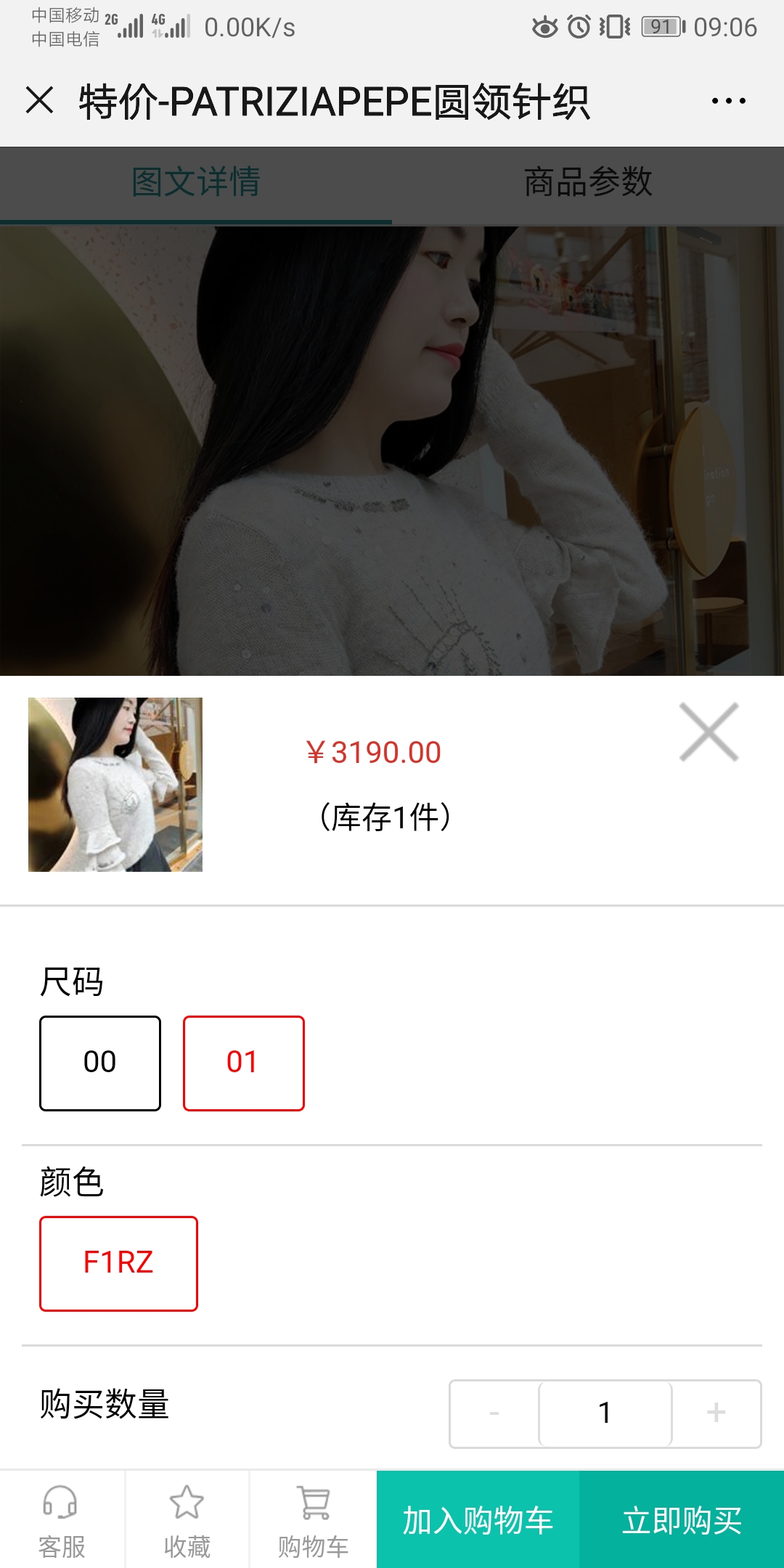Tap the quantity input field
The image size is (784, 1568).
click(605, 1413)
